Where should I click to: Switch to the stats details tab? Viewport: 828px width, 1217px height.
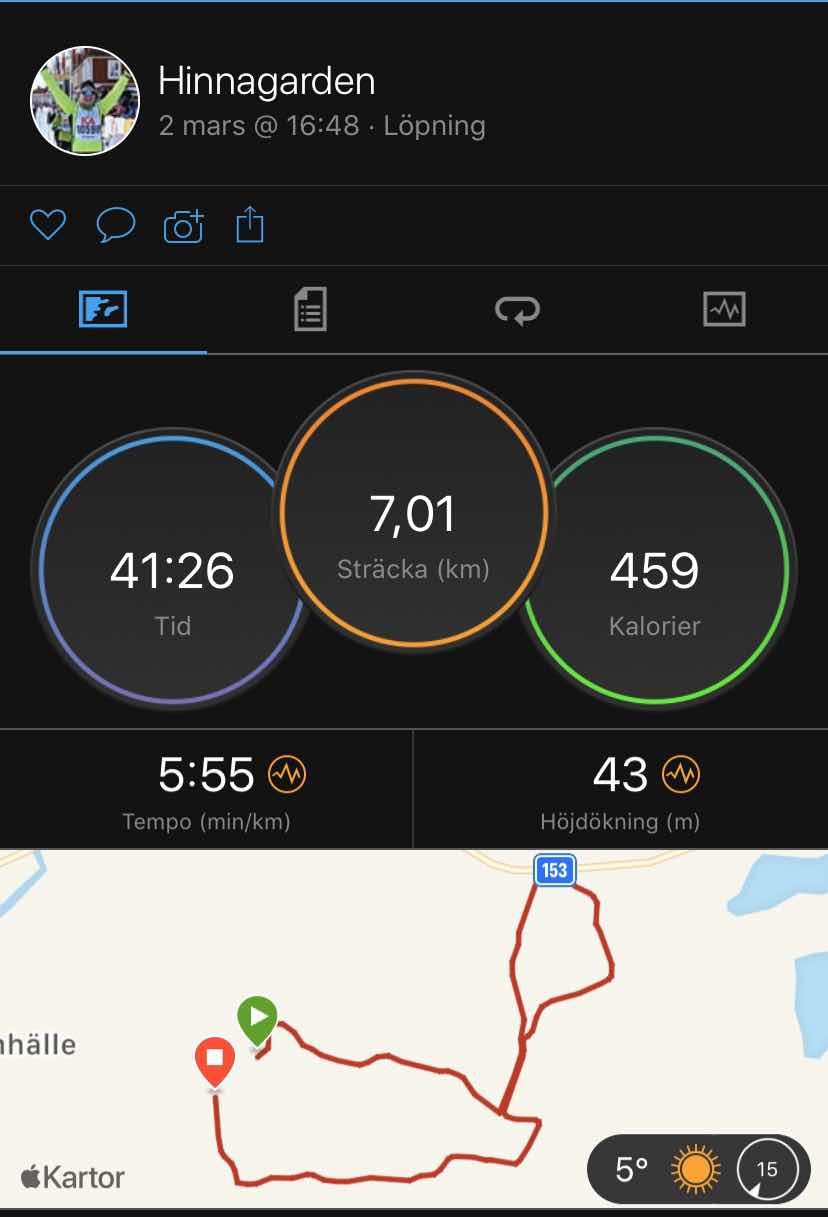coord(310,310)
